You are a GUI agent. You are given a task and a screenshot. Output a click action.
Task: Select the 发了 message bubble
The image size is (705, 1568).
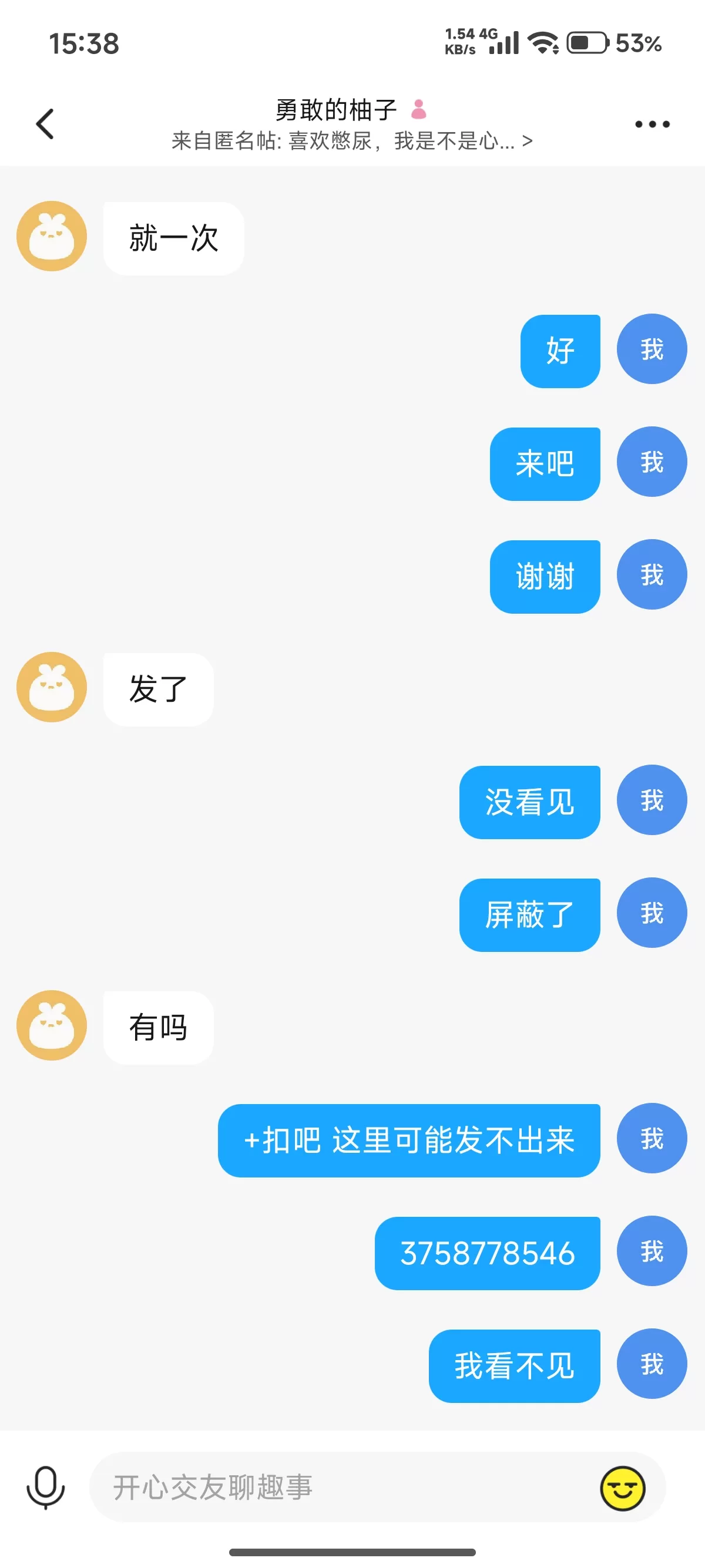click(x=157, y=688)
